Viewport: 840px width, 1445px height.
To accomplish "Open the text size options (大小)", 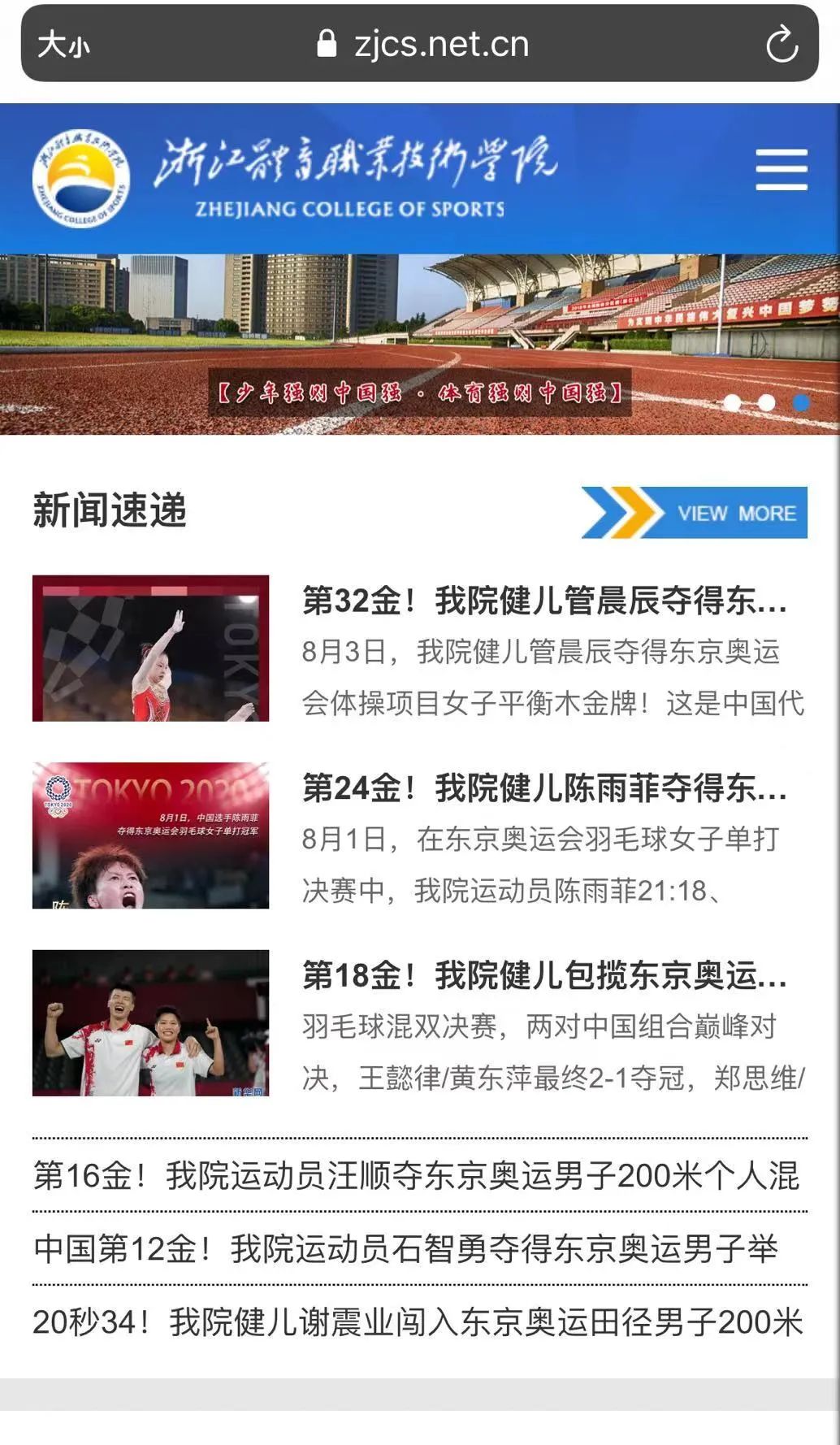I will click(63, 45).
